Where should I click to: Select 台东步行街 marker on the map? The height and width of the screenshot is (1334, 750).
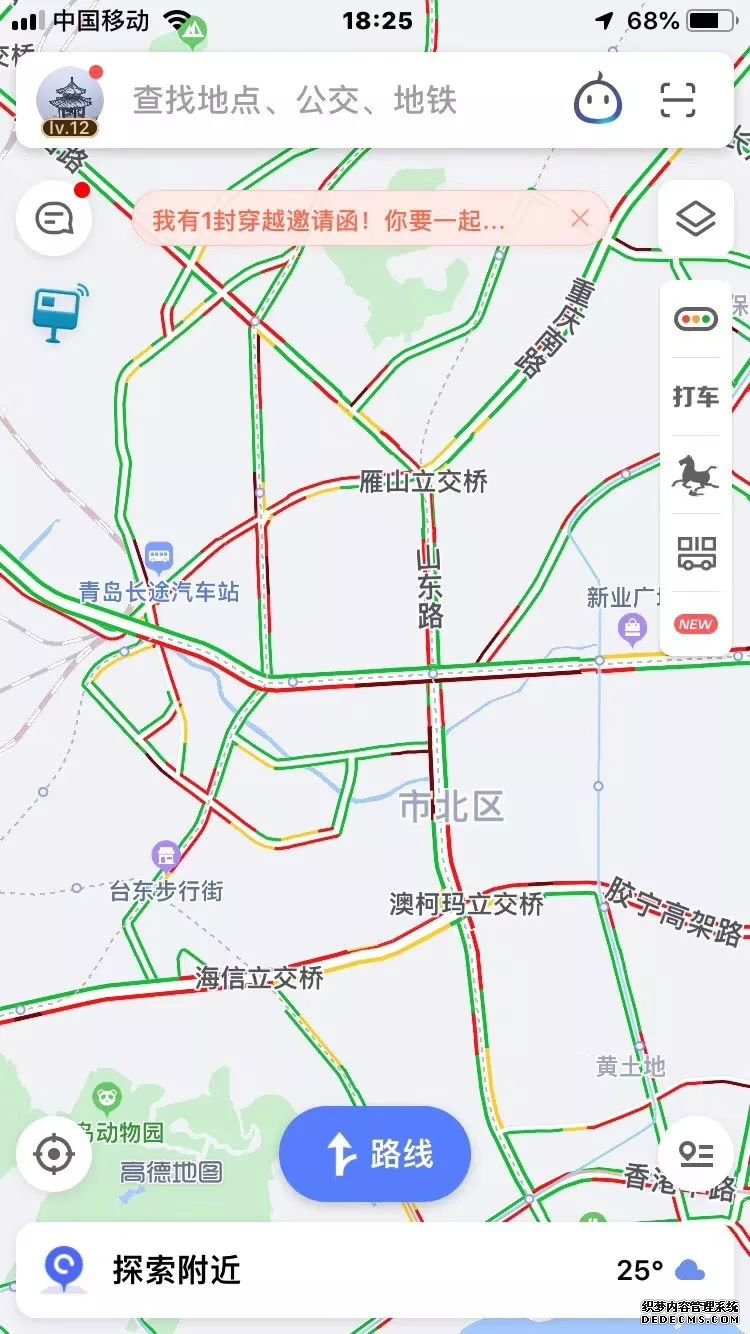click(x=166, y=872)
